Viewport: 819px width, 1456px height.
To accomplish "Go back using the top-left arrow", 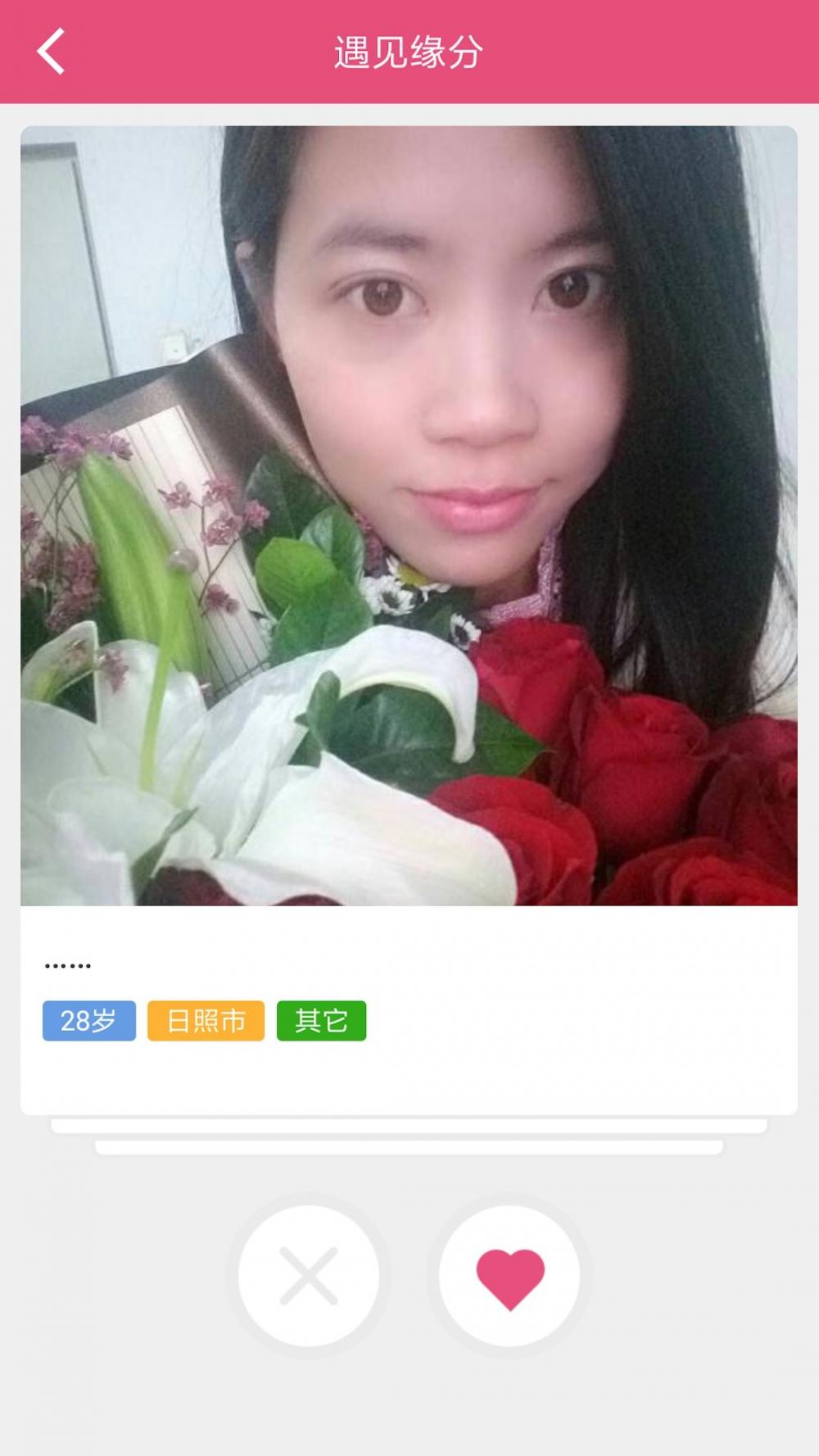I will pyautogui.click(x=51, y=52).
